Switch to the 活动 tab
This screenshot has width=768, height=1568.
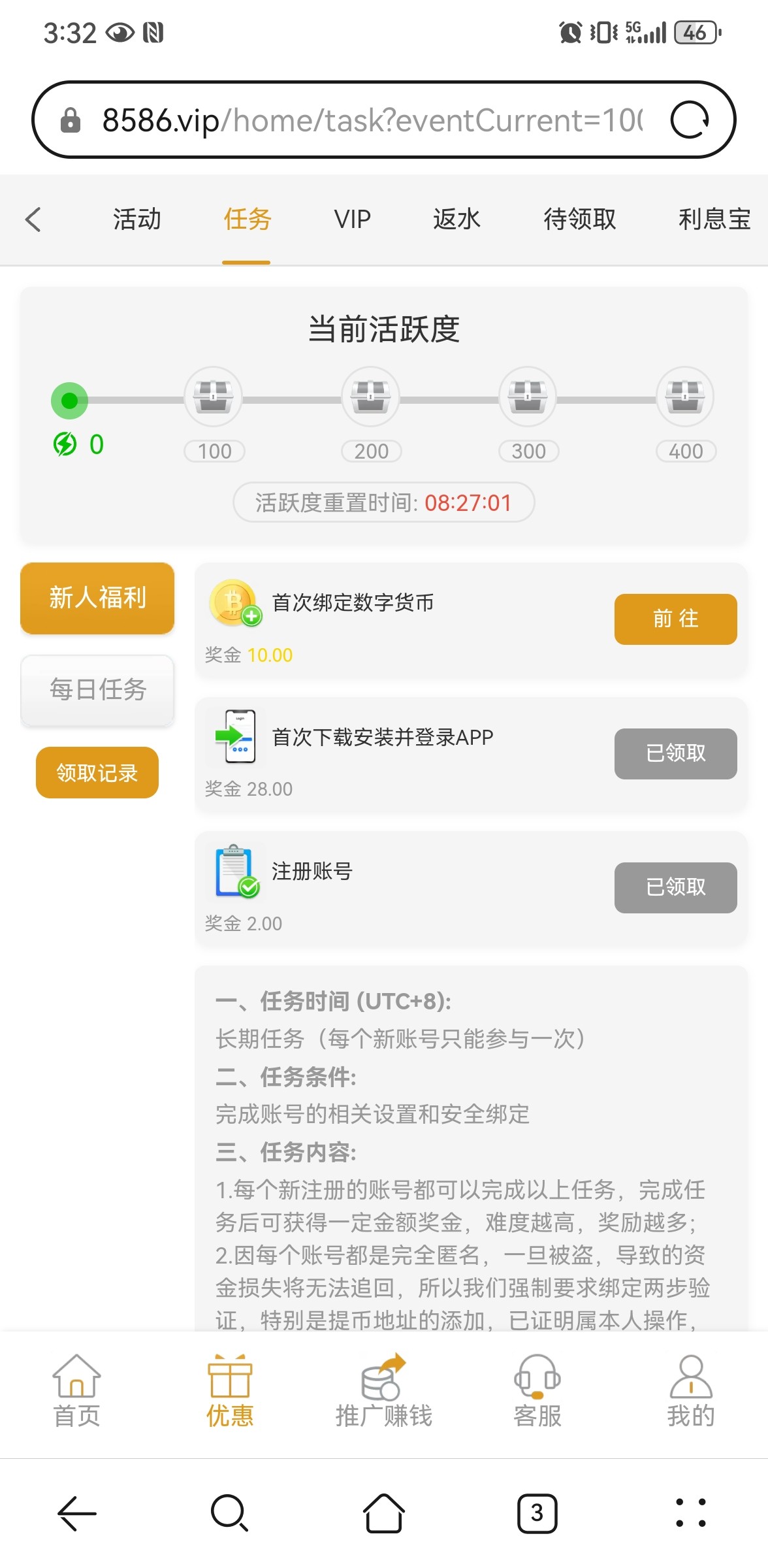point(136,220)
